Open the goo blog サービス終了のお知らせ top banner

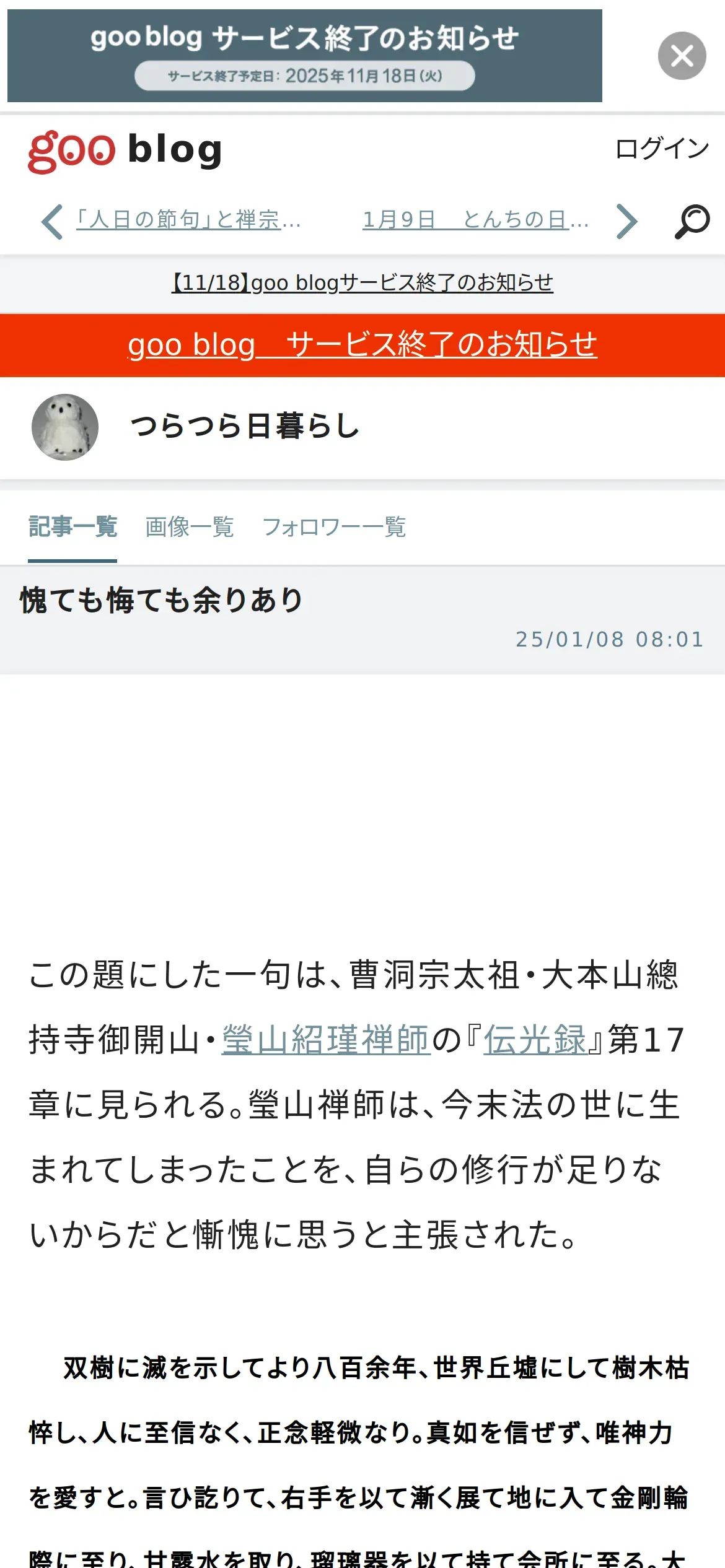pyautogui.click(x=304, y=56)
